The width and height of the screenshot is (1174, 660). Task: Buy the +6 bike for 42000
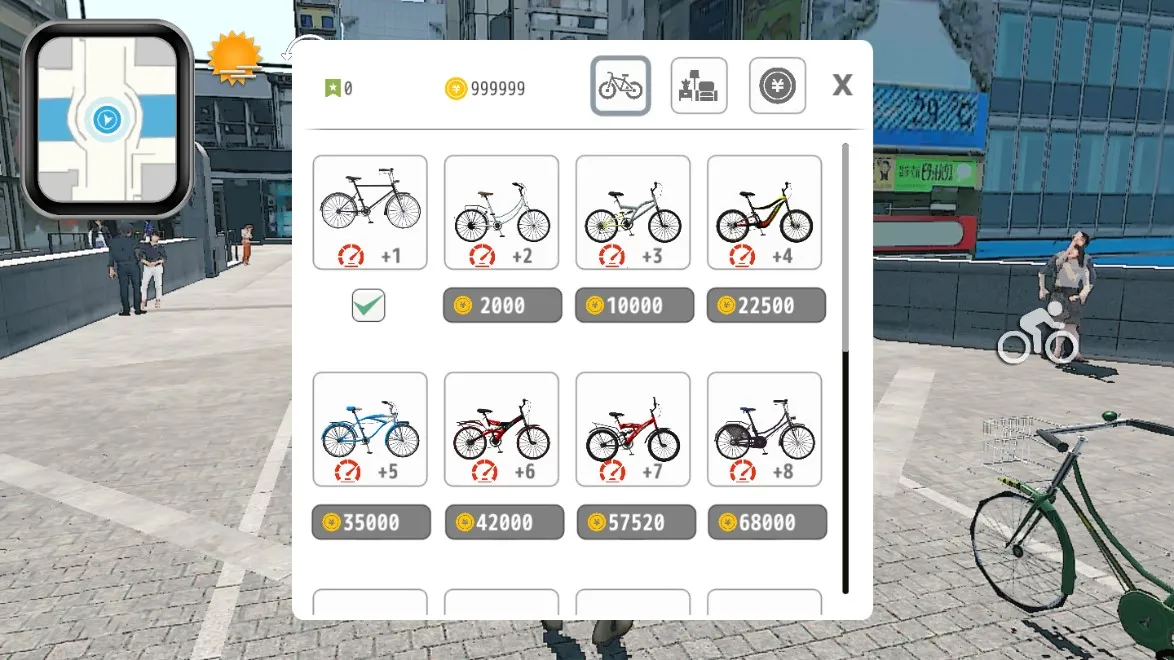tap(503, 522)
